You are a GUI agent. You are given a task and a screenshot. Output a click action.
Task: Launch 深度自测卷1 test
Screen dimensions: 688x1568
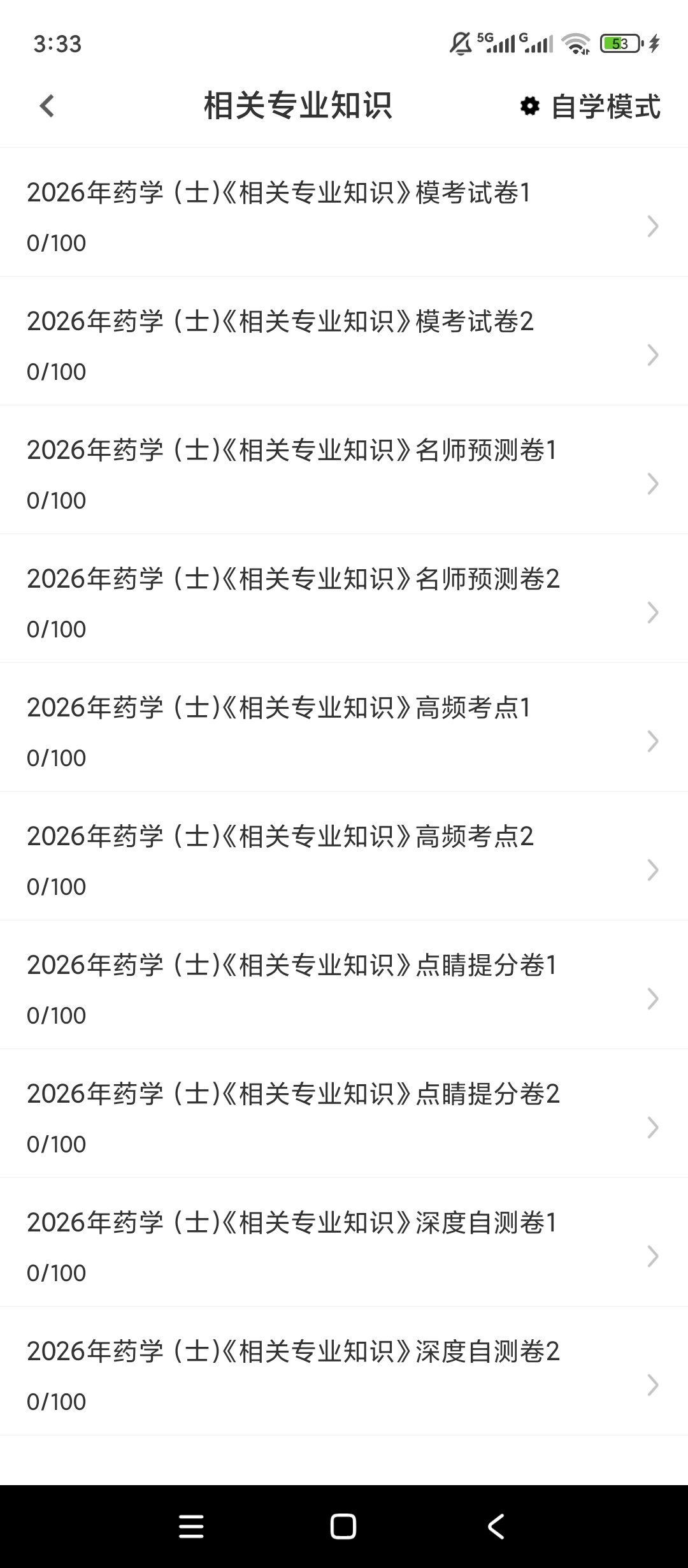tap(344, 1243)
